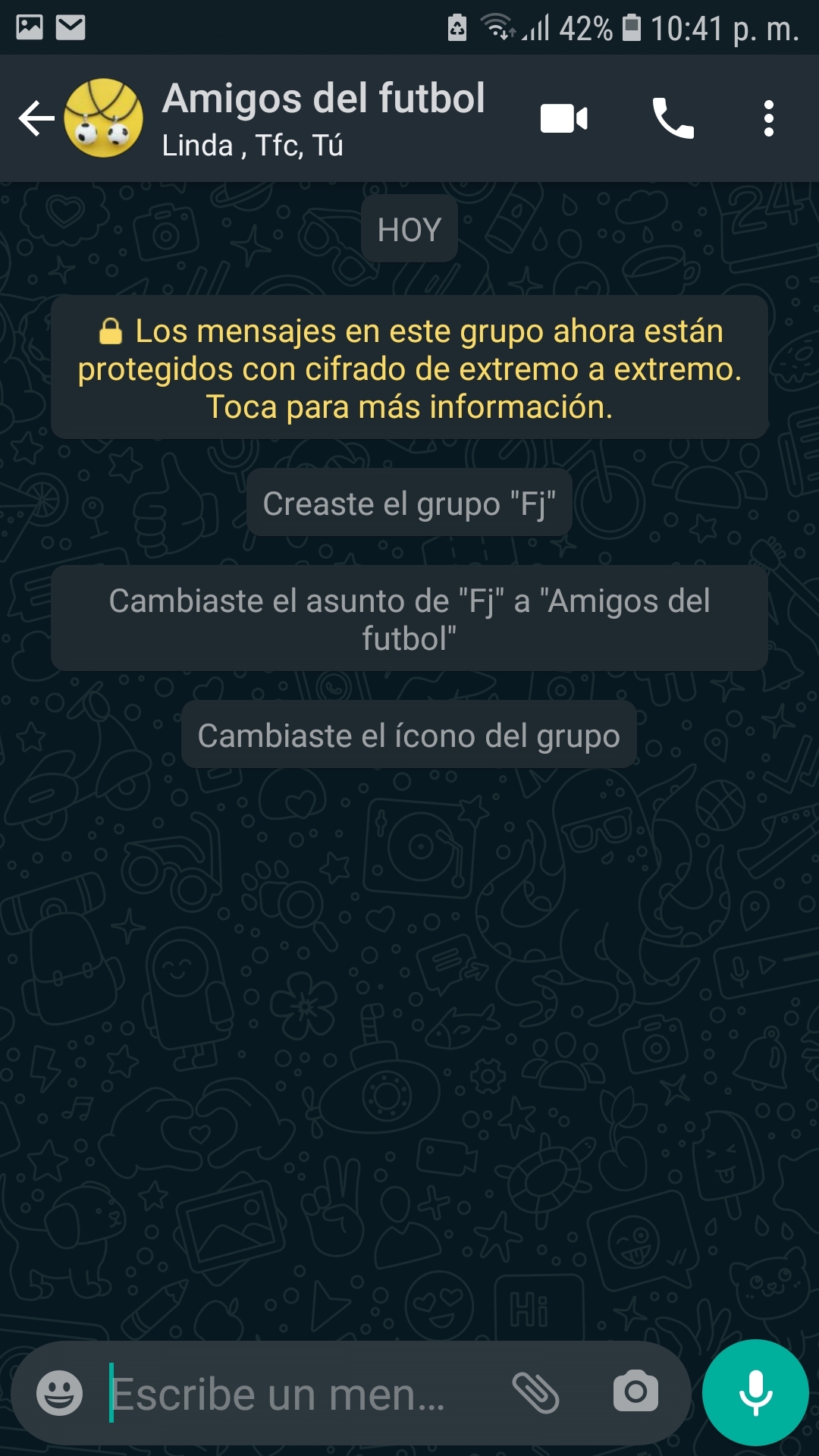The width and height of the screenshot is (819, 1456).
Task: Open the emoji picker
Action: (x=61, y=1394)
